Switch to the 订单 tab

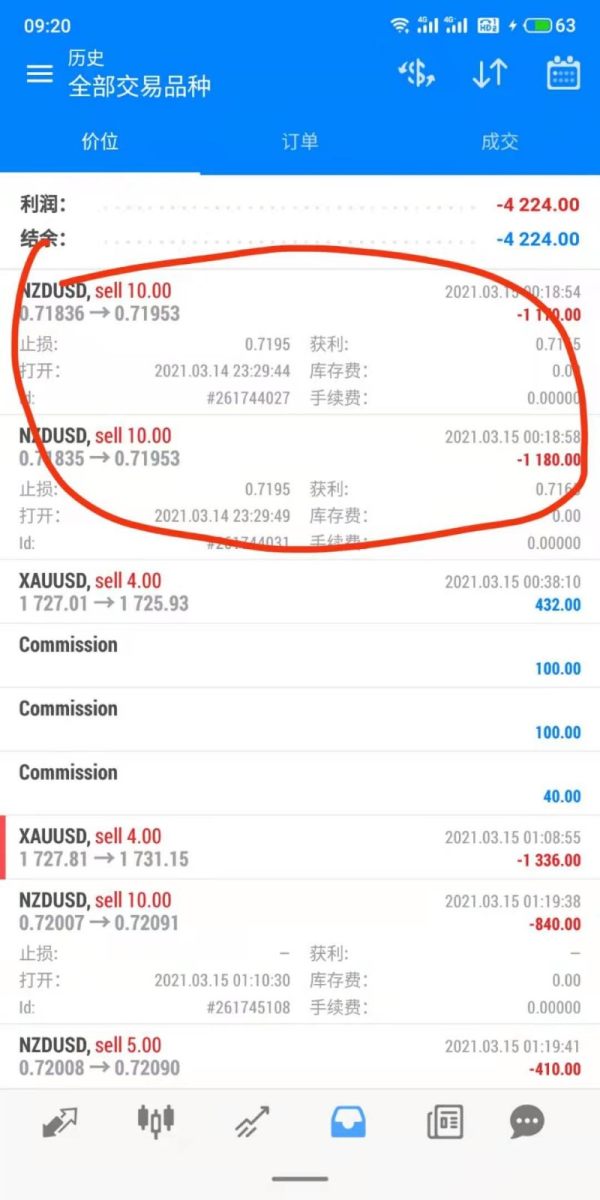click(x=300, y=141)
